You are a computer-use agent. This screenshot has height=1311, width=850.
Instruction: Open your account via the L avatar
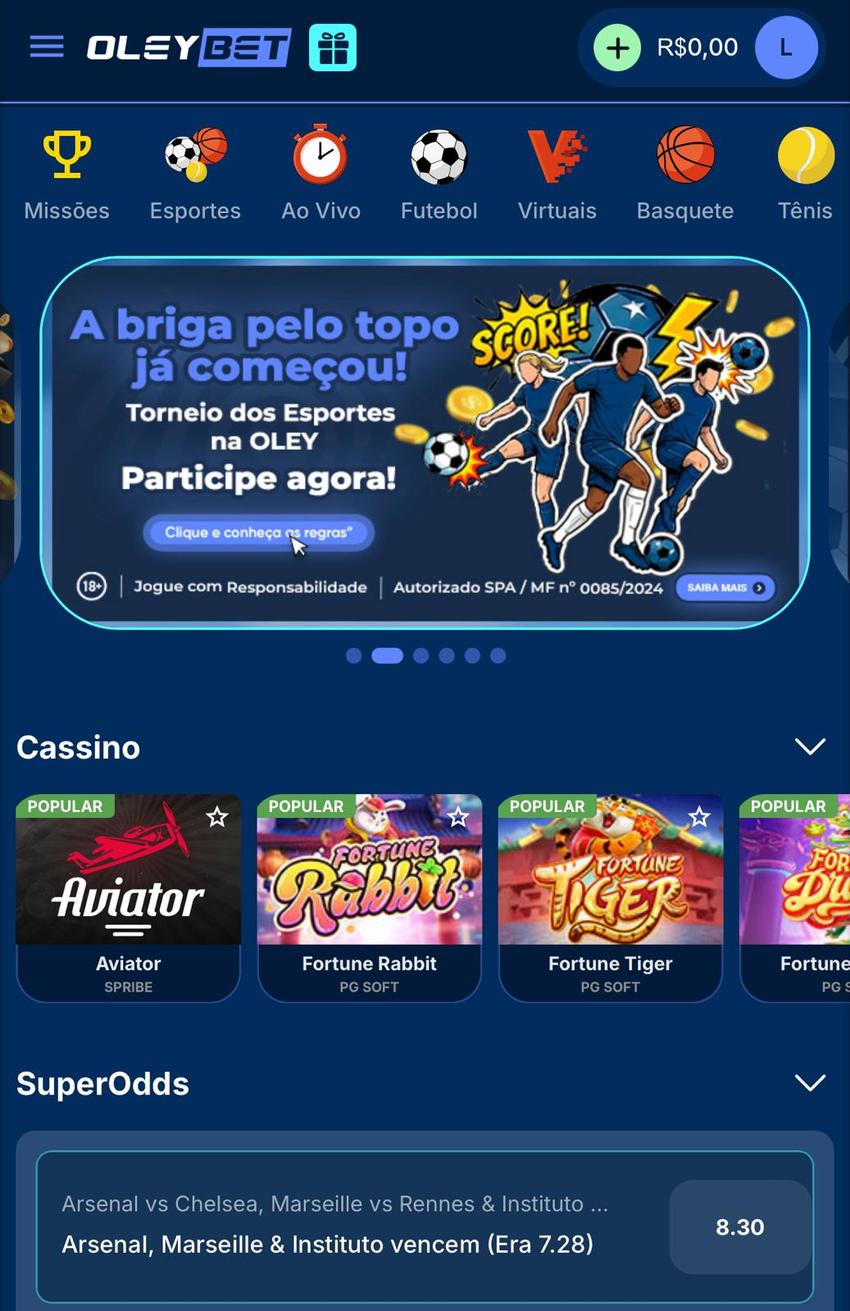point(786,46)
